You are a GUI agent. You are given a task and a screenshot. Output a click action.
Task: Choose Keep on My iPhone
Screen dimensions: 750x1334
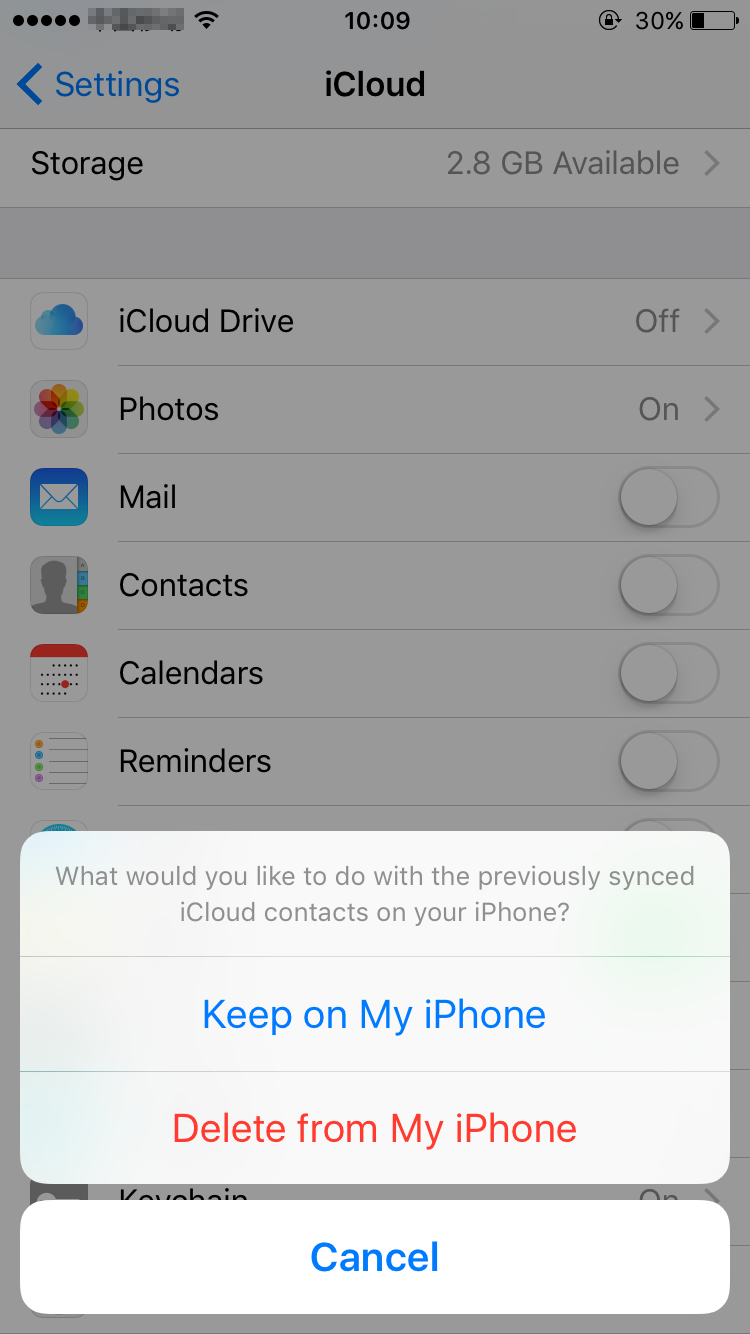coord(374,1015)
